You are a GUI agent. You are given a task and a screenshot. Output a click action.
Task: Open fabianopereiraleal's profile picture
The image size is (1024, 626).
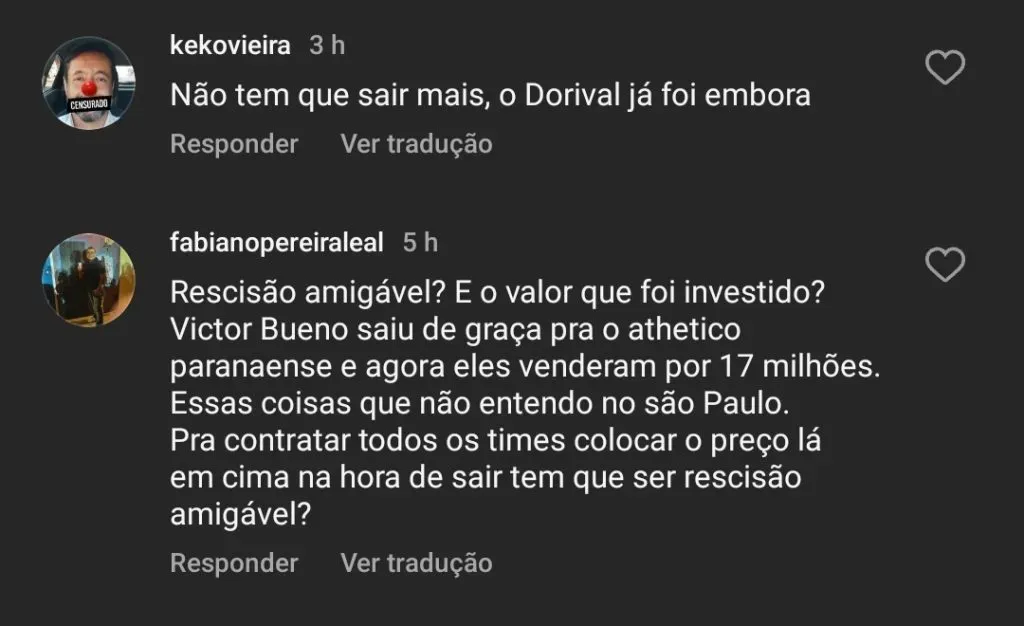[88, 280]
